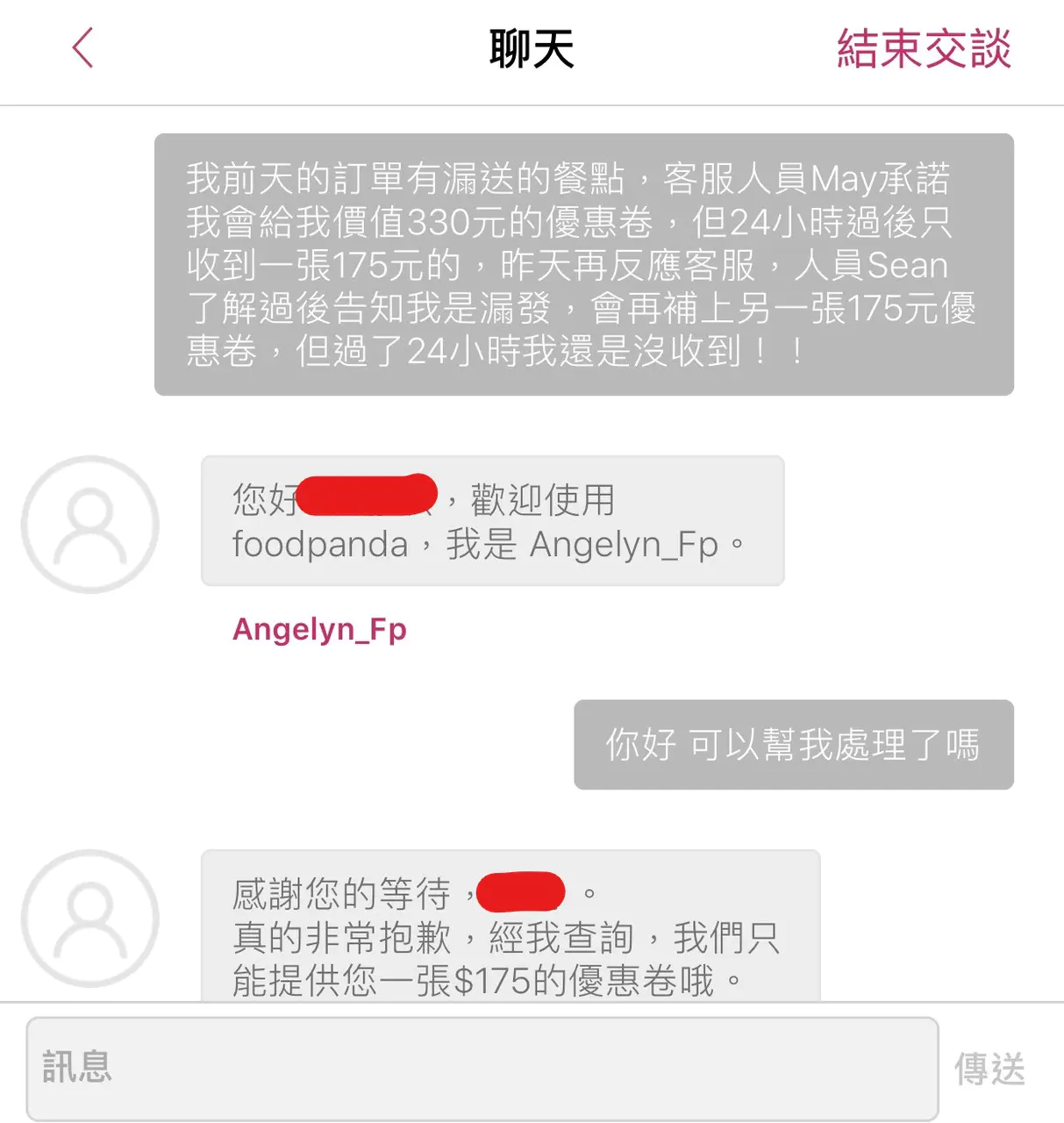Image resolution: width=1064 pixels, height=1123 pixels.
Task: Go back using the top-left arrow
Action: (x=83, y=48)
